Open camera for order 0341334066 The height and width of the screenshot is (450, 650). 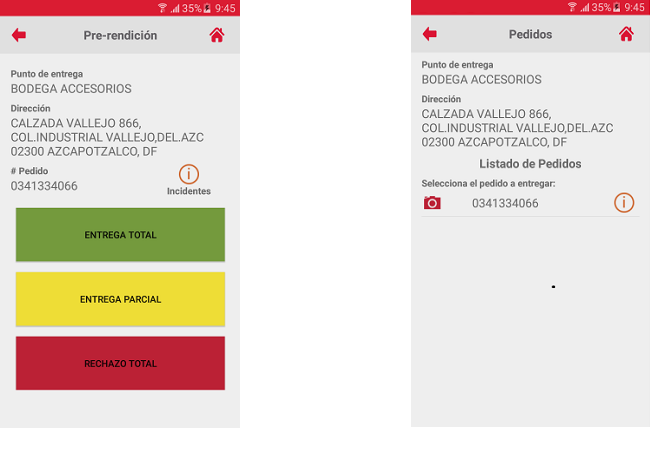click(x=432, y=203)
